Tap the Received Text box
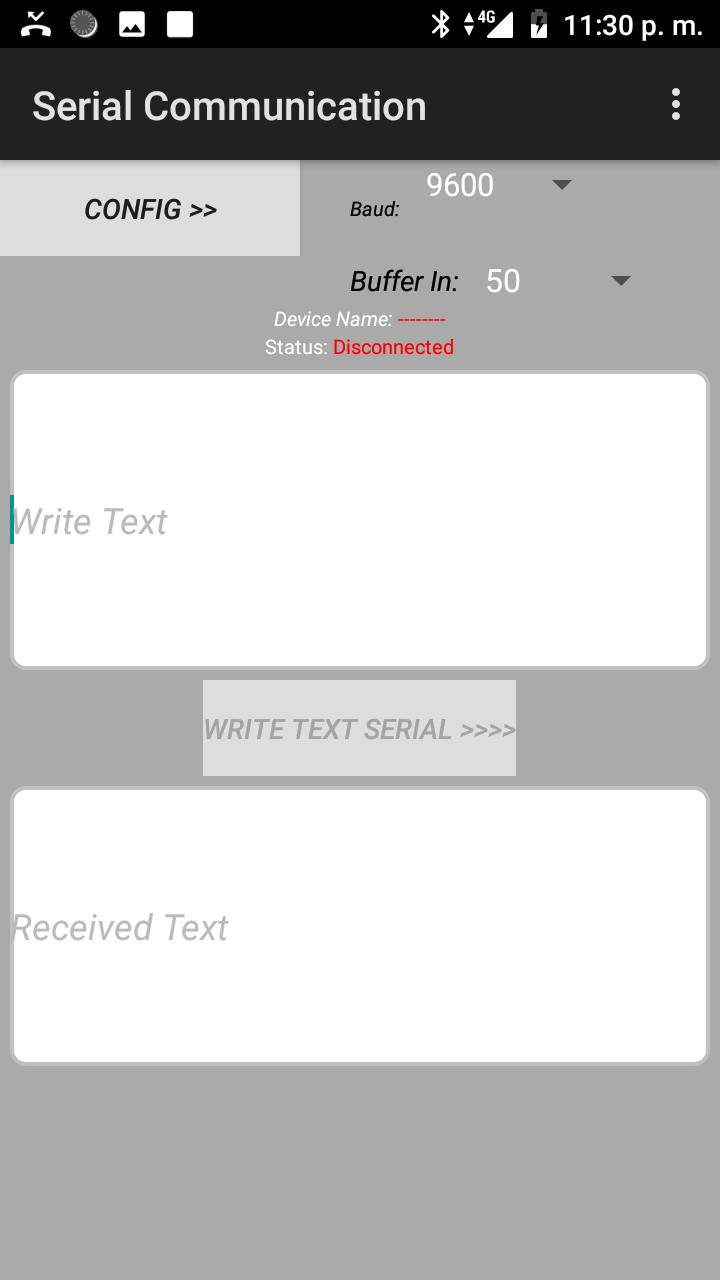The image size is (720, 1280). 360,926
